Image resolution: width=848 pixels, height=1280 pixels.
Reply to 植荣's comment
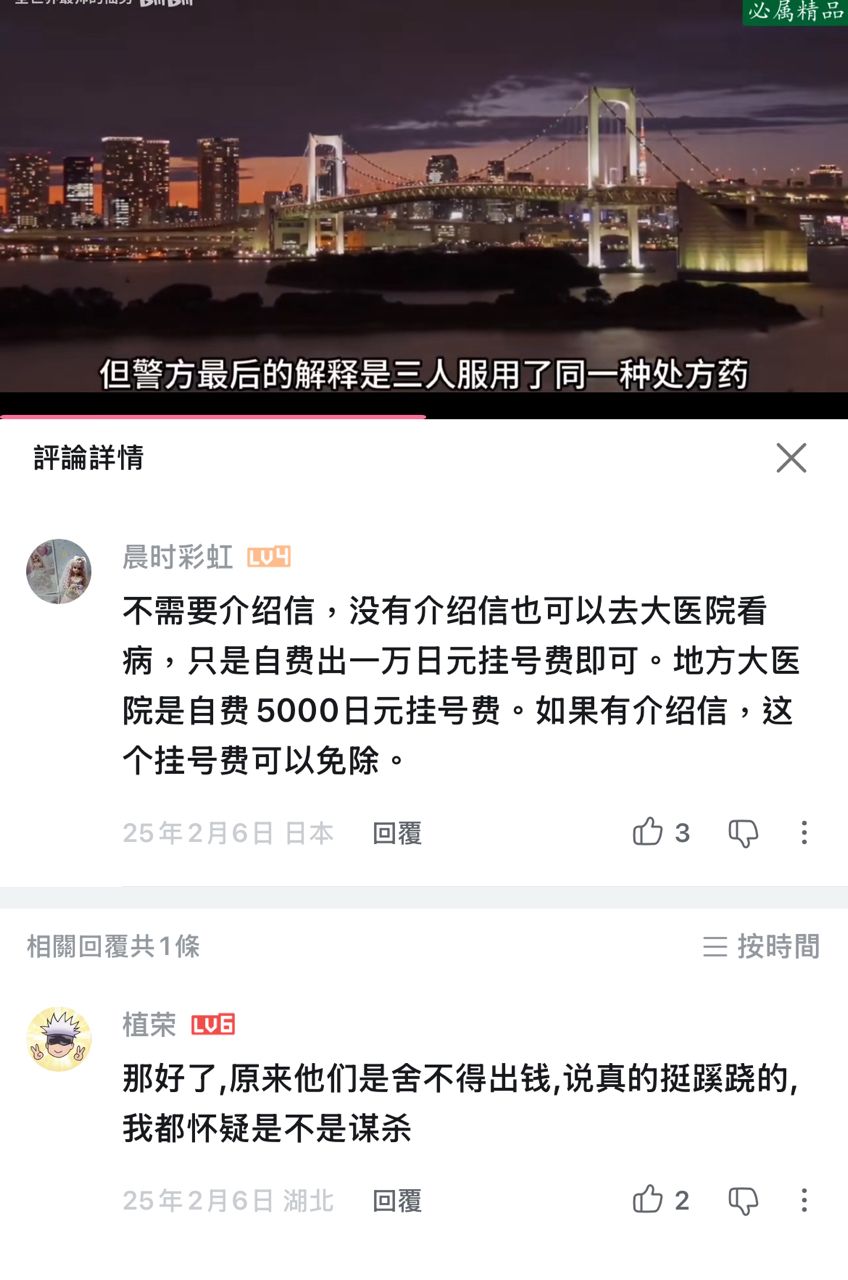point(397,1200)
